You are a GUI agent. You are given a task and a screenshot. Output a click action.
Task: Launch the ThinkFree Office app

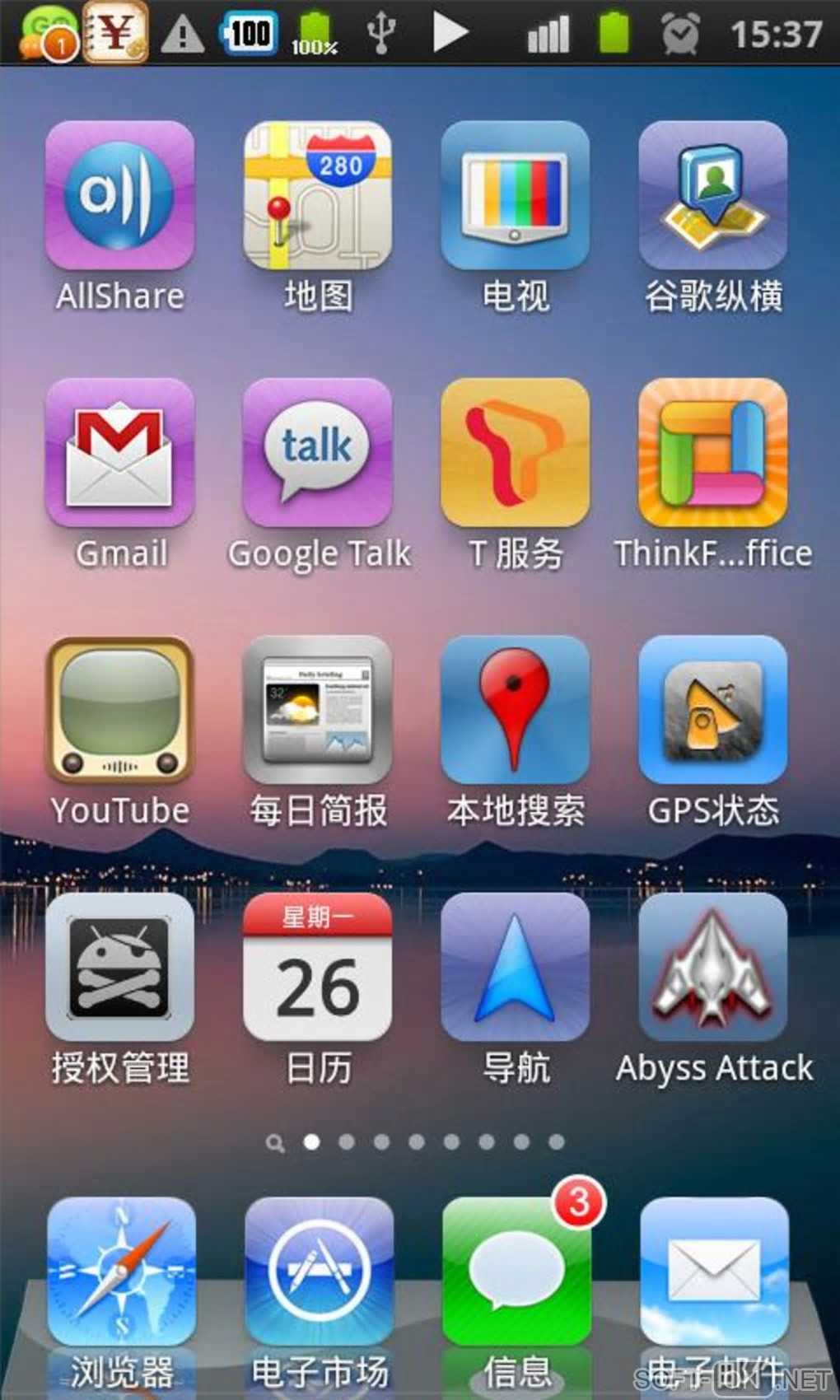click(x=713, y=453)
